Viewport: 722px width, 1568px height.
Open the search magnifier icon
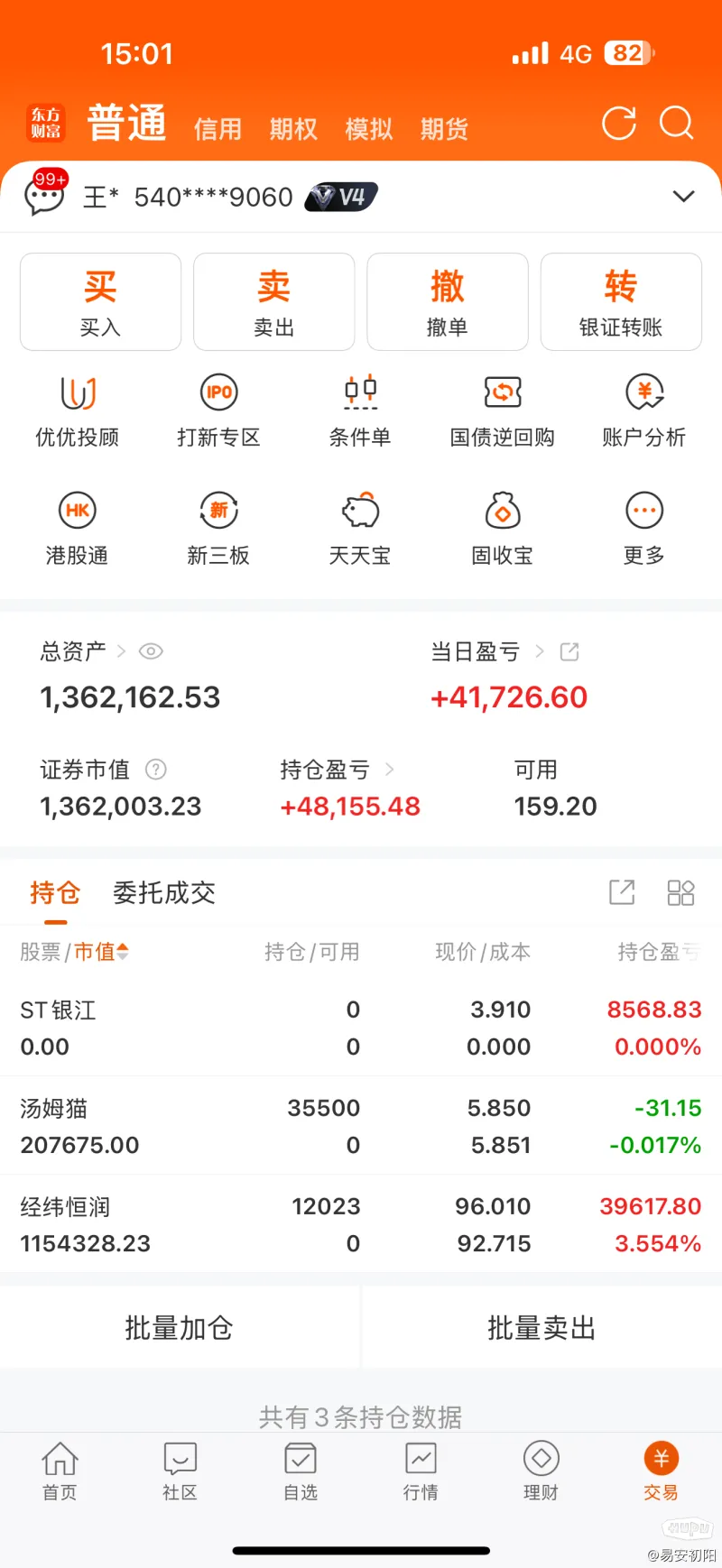tap(676, 124)
